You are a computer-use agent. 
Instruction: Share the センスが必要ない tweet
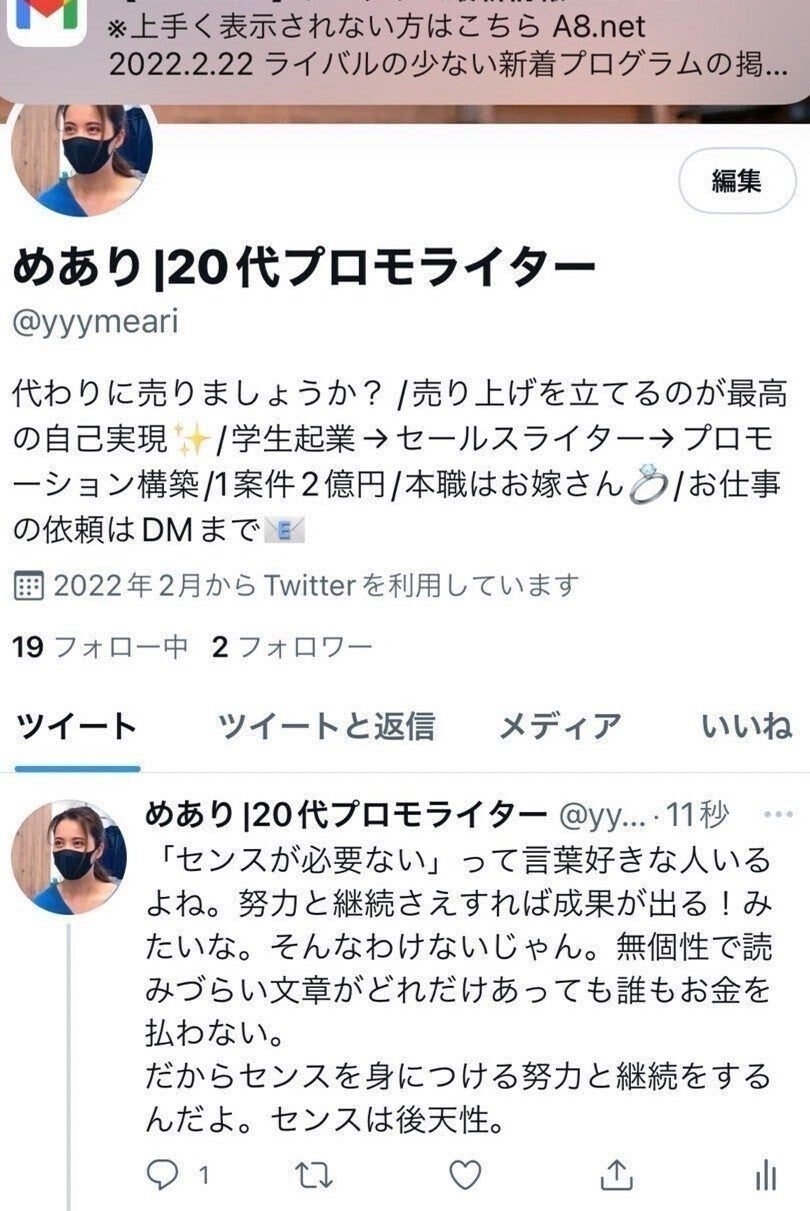(617, 1174)
